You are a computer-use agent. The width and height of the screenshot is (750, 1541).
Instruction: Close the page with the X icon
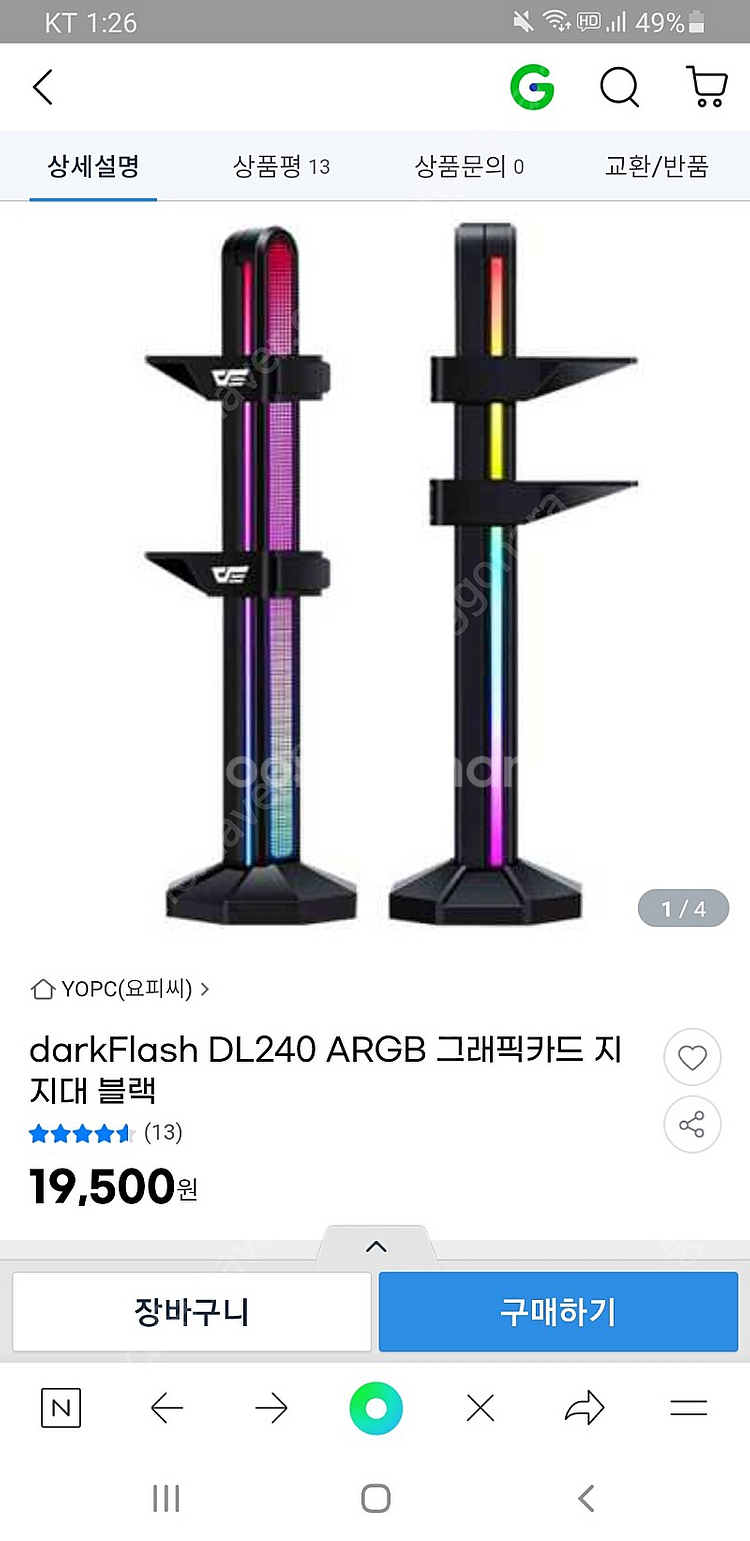(480, 1407)
